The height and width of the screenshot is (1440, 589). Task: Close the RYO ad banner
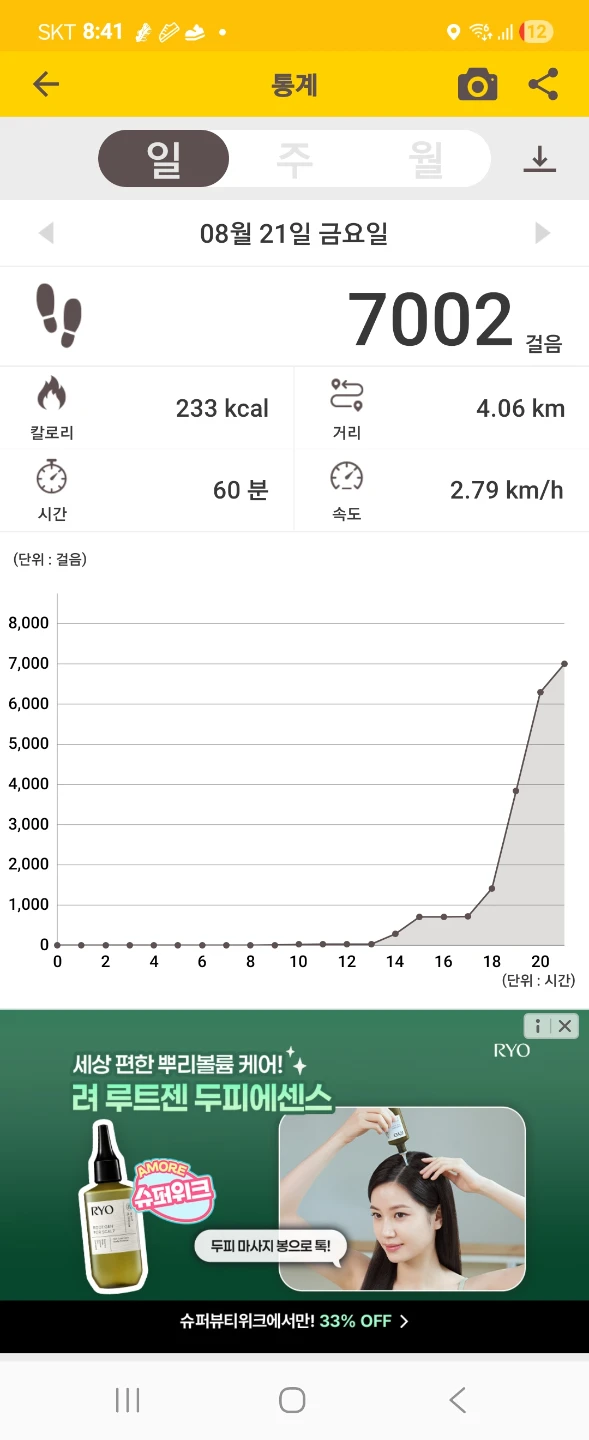click(565, 1025)
